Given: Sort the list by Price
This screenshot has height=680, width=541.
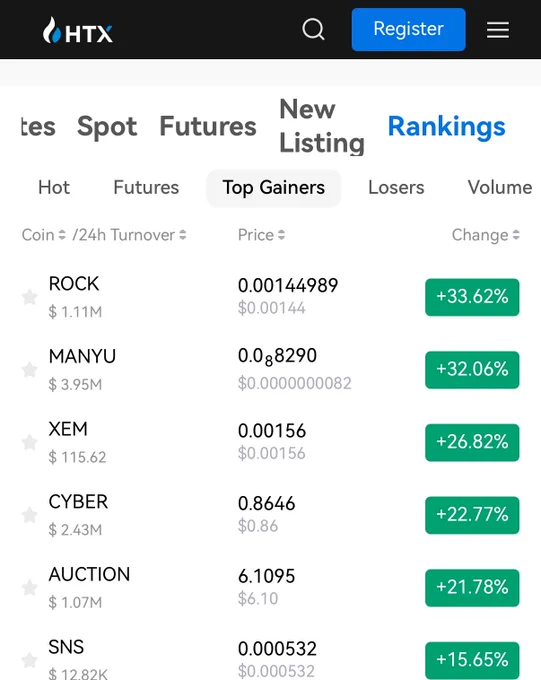Looking at the screenshot, I should pyautogui.click(x=261, y=235).
